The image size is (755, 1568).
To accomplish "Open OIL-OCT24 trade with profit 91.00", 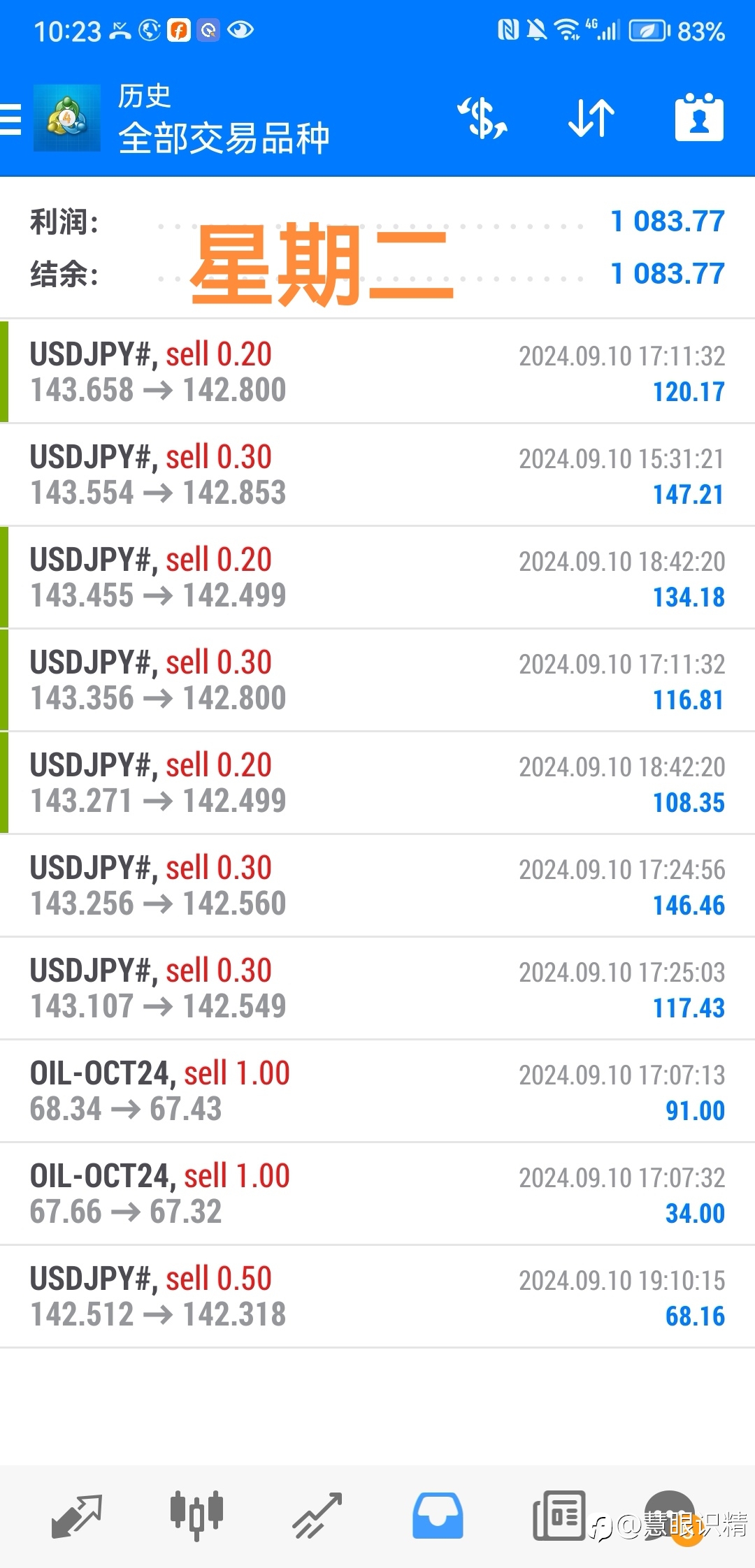I will 377,1091.
